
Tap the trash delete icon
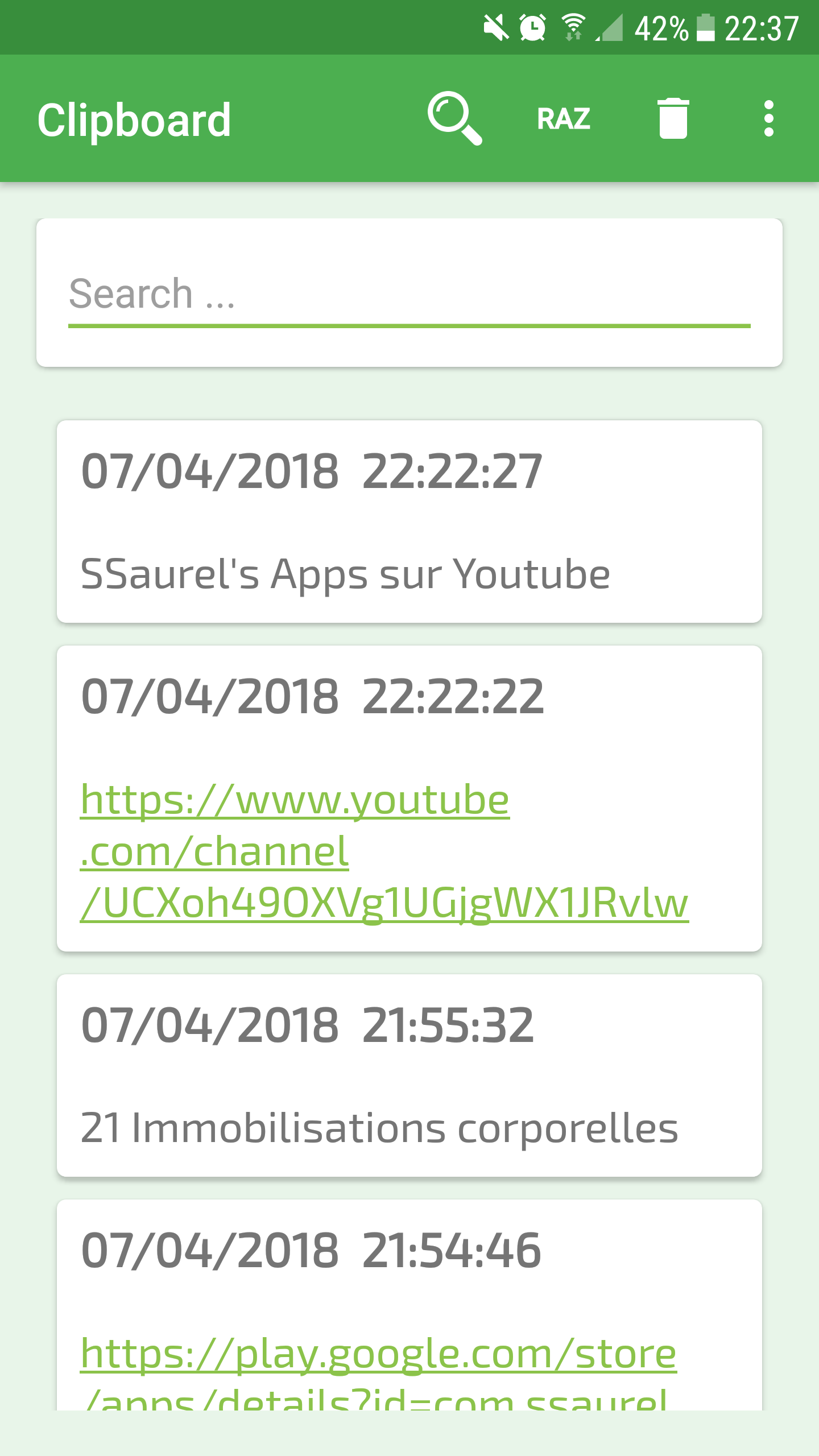point(673,118)
